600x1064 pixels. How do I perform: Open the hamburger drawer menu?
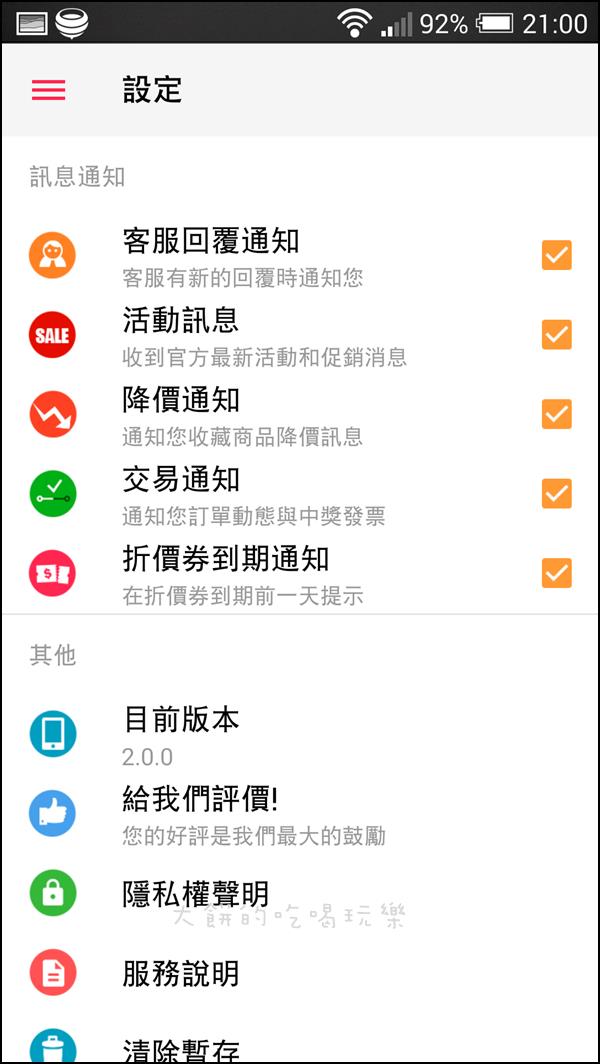(48, 90)
